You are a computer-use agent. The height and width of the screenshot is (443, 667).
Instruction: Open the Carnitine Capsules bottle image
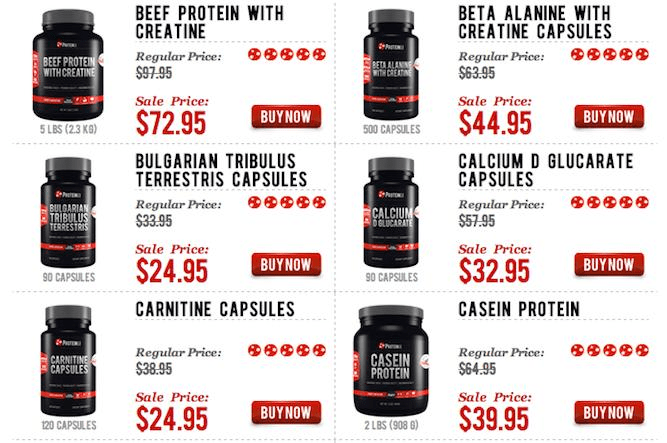pyautogui.click(x=68, y=362)
